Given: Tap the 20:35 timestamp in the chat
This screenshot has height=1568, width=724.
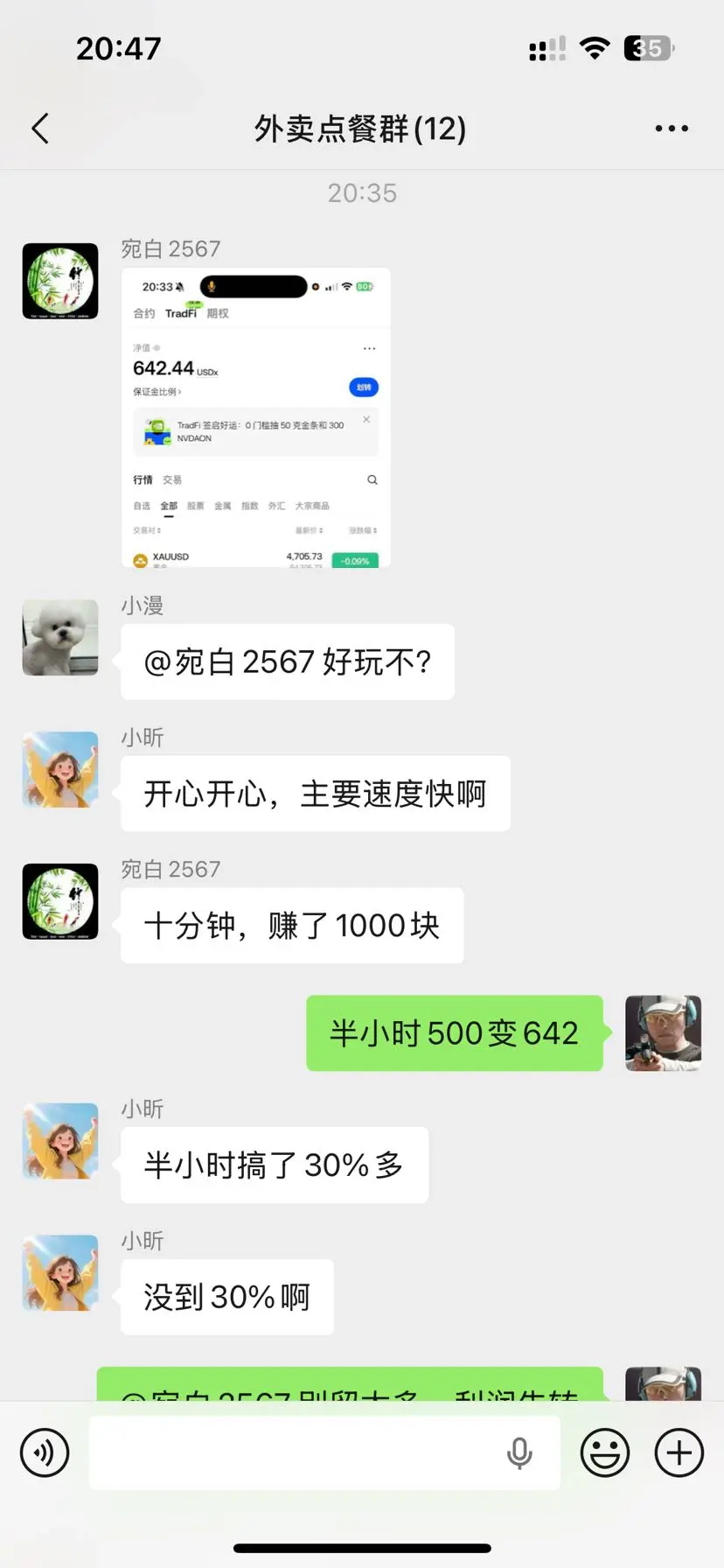Looking at the screenshot, I should (x=361, y=192).
